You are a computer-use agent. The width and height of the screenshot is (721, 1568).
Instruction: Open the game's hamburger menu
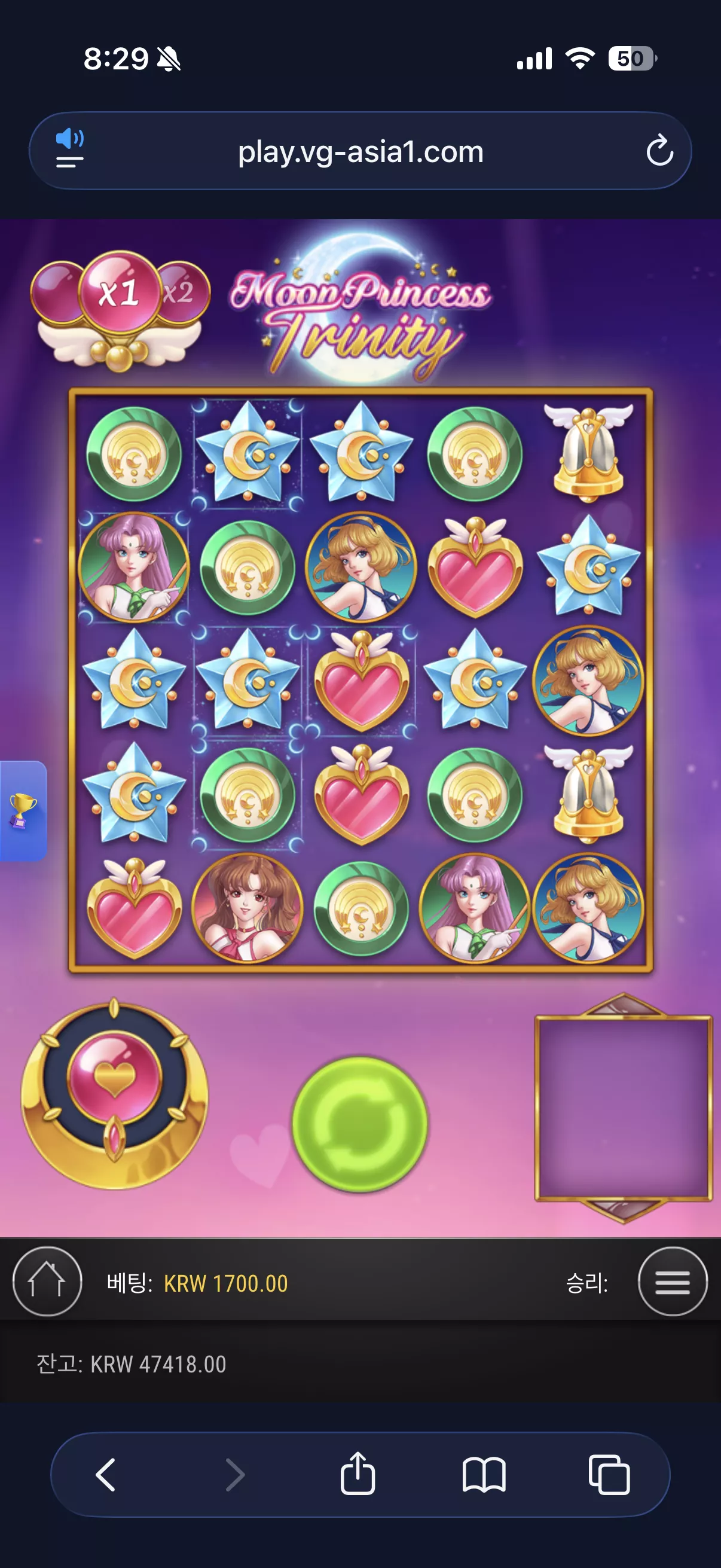pos(673,1282)
